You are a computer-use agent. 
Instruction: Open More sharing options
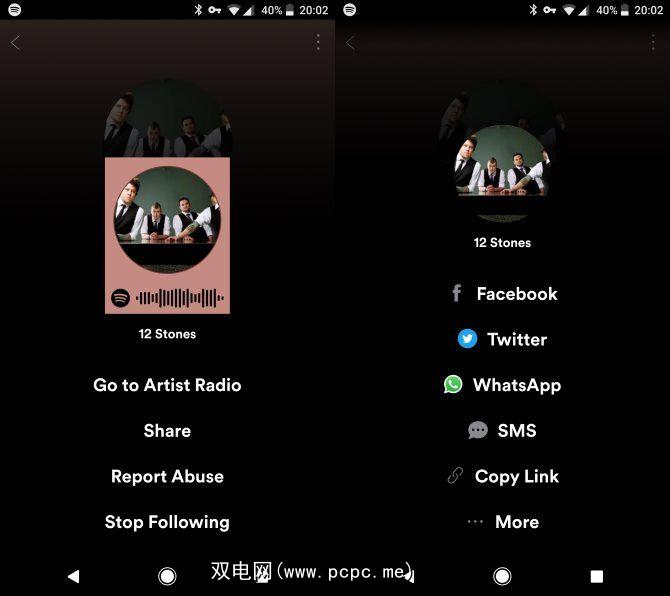pos(503,522)
